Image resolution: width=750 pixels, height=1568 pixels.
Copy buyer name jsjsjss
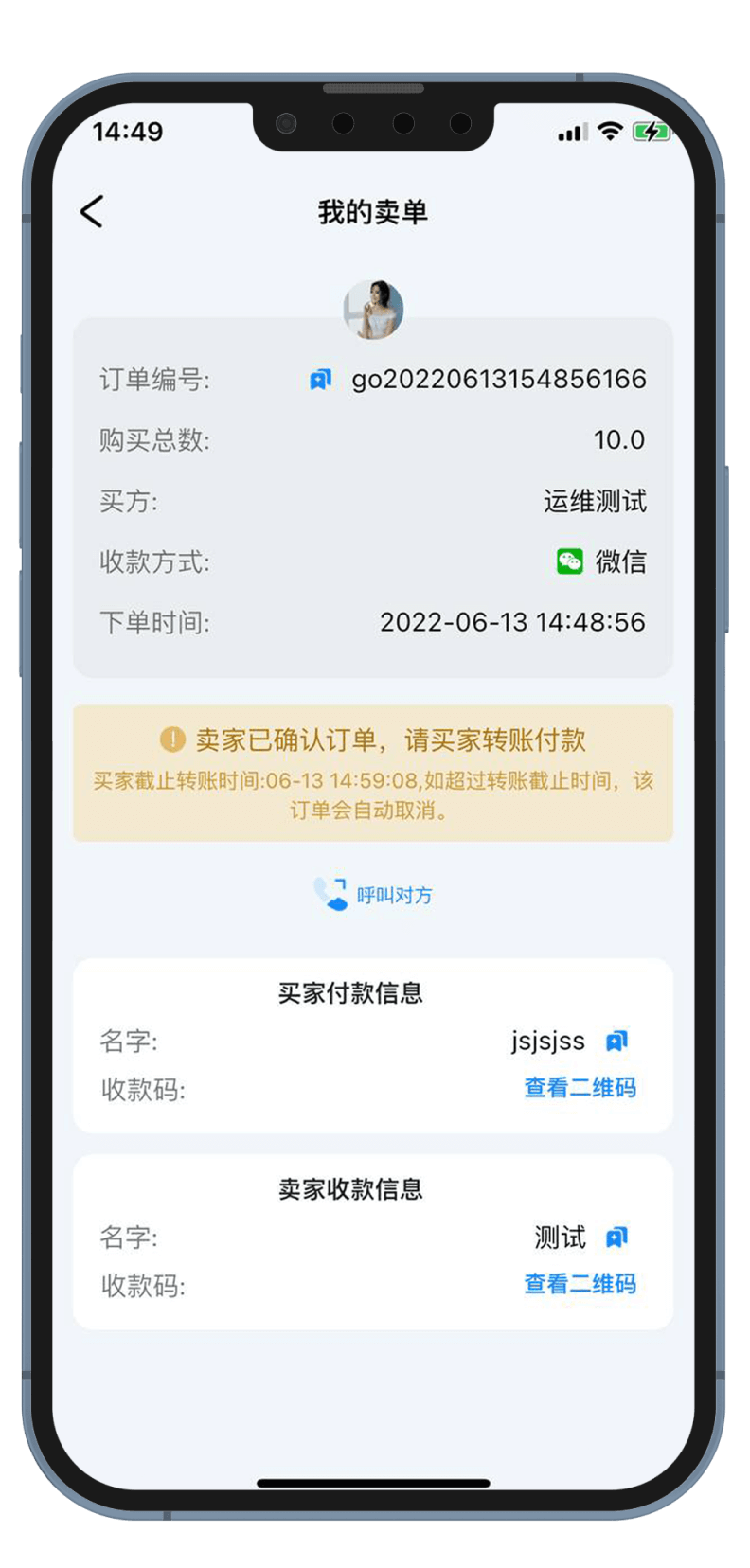(616, 1042)
